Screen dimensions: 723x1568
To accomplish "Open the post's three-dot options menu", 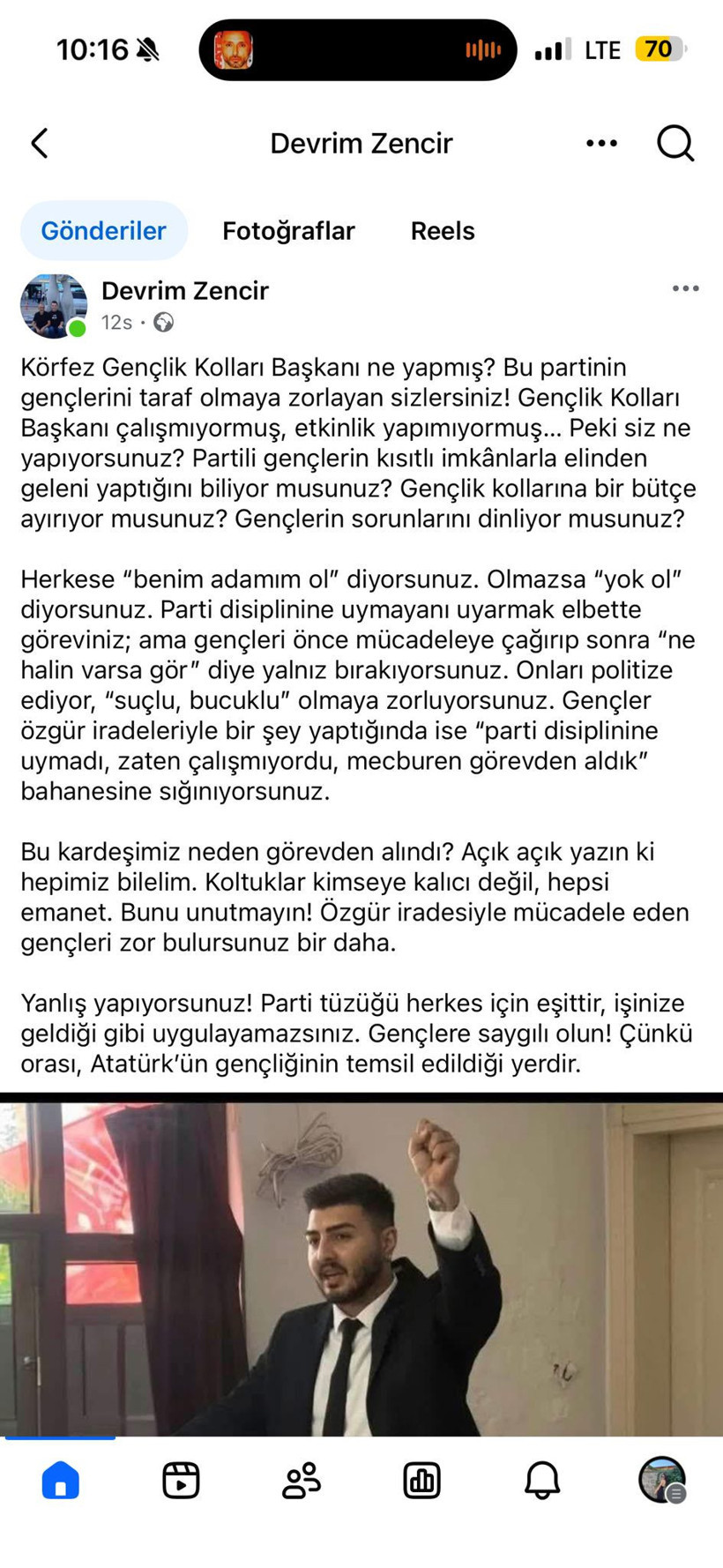I will pyautogui.click(x=685, y=289).
